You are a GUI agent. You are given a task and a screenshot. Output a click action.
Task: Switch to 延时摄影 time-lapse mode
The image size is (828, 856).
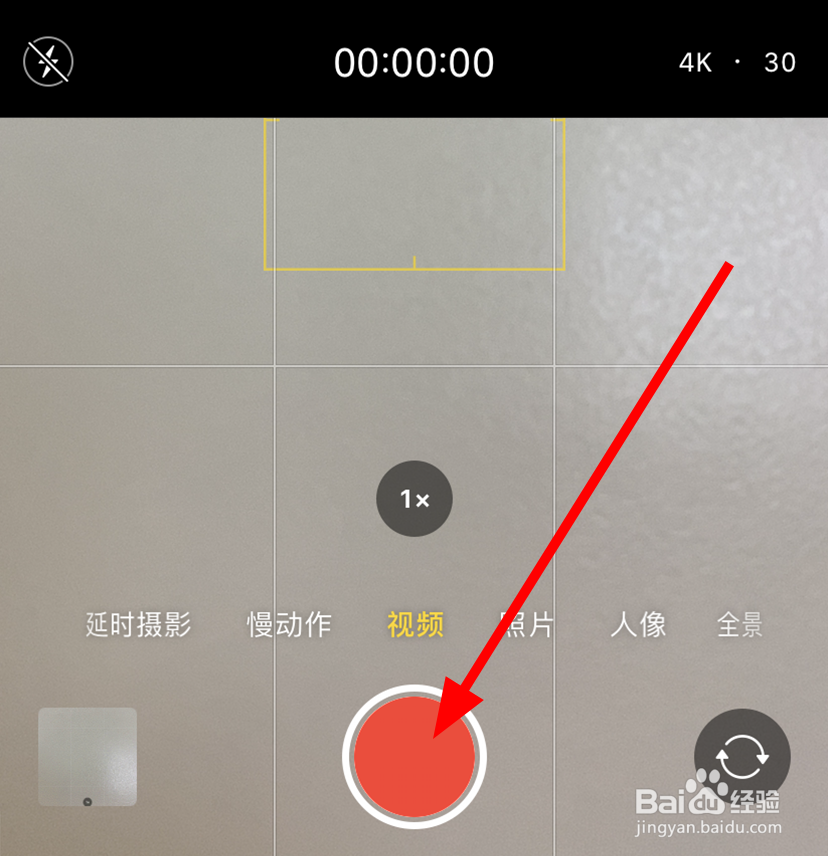click(x=140, y=624)
